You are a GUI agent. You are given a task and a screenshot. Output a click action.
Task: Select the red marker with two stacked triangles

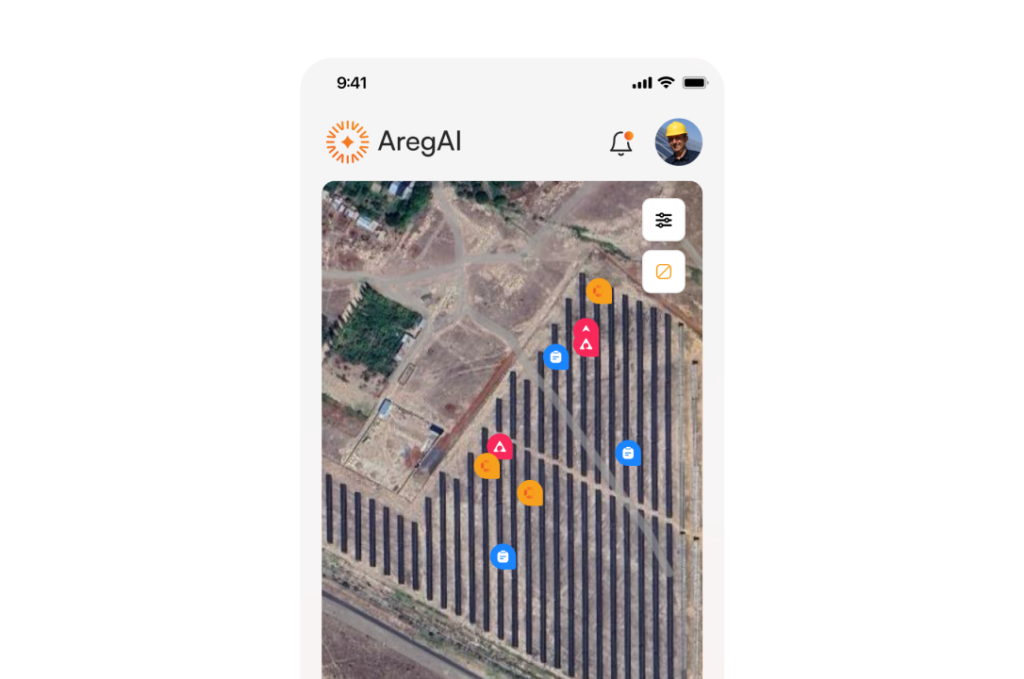[x=586, y=338]
